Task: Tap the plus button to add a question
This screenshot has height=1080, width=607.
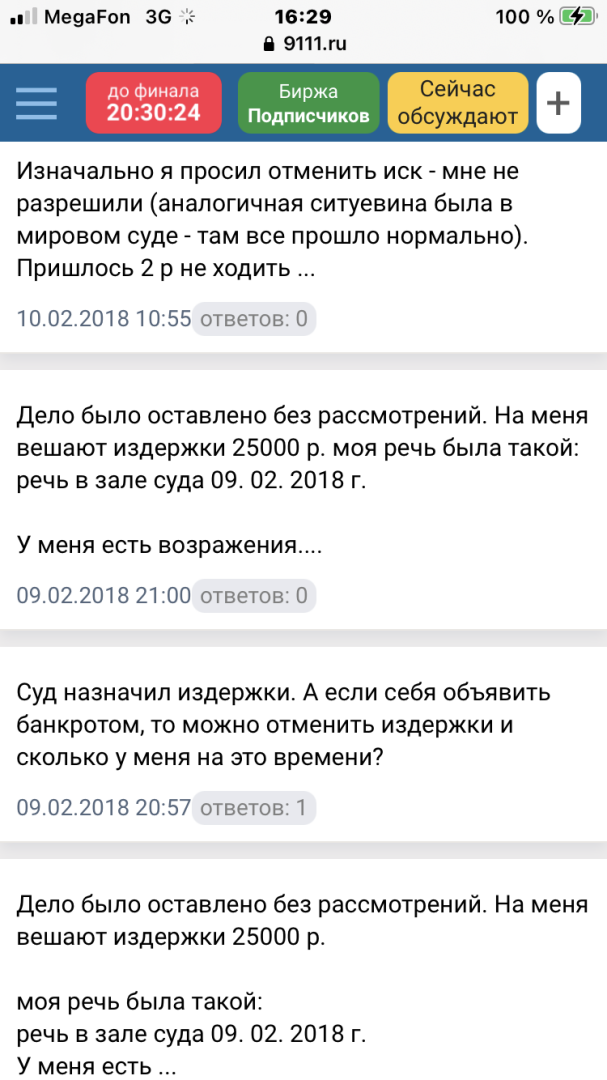Action: [x=559, y=103]
